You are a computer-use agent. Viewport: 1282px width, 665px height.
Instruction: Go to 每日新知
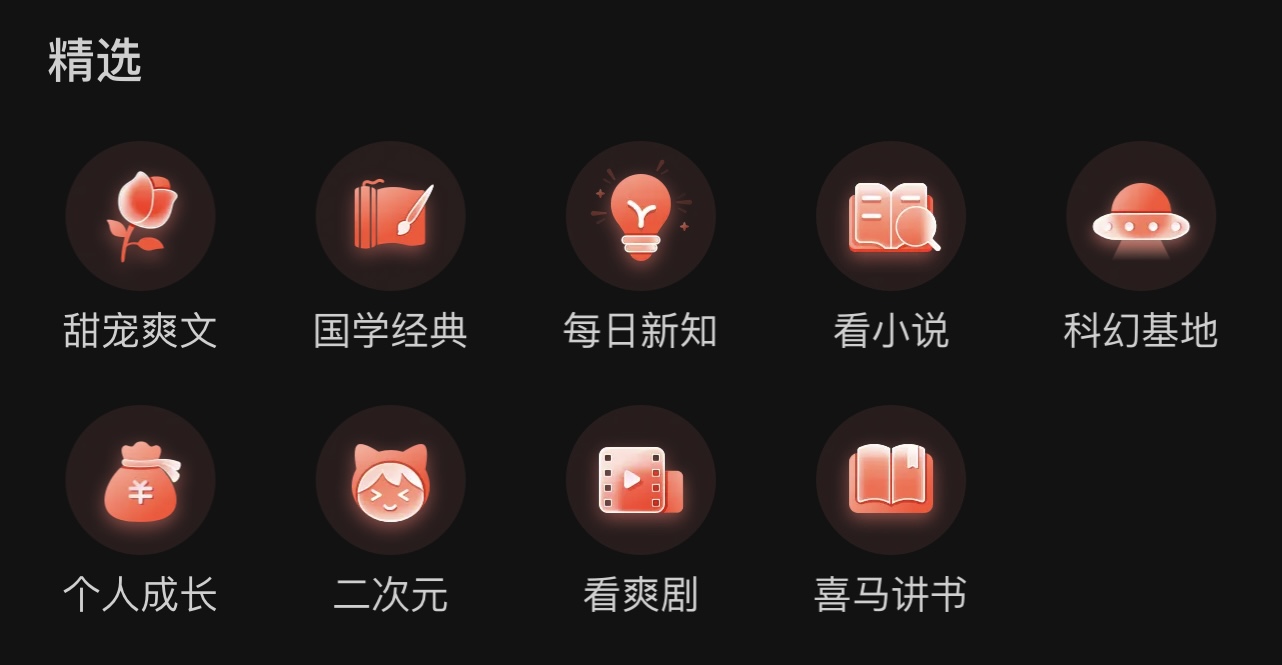coord(640,217)
